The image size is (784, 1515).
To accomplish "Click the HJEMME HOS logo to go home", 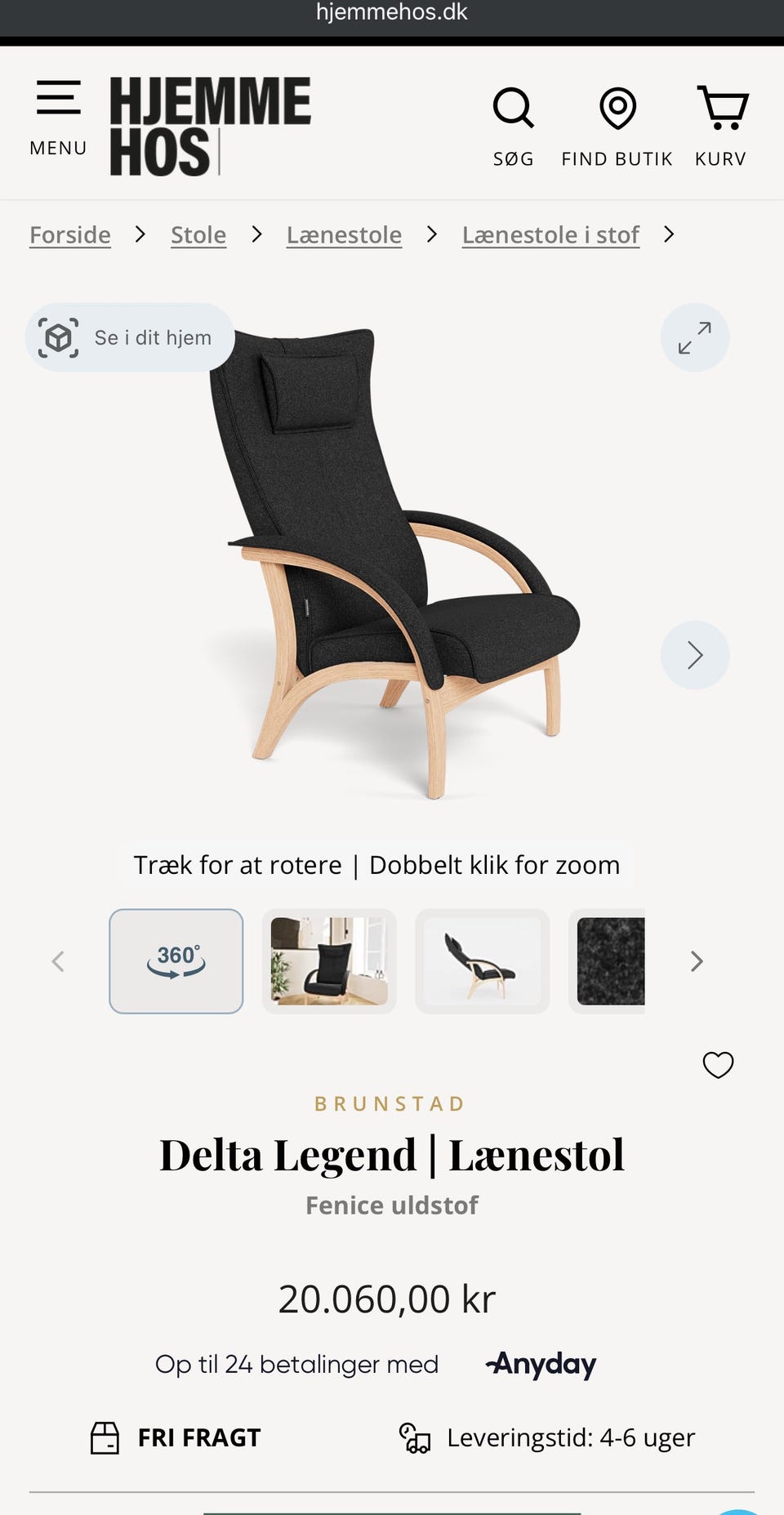I will click(x=209, y=125).
